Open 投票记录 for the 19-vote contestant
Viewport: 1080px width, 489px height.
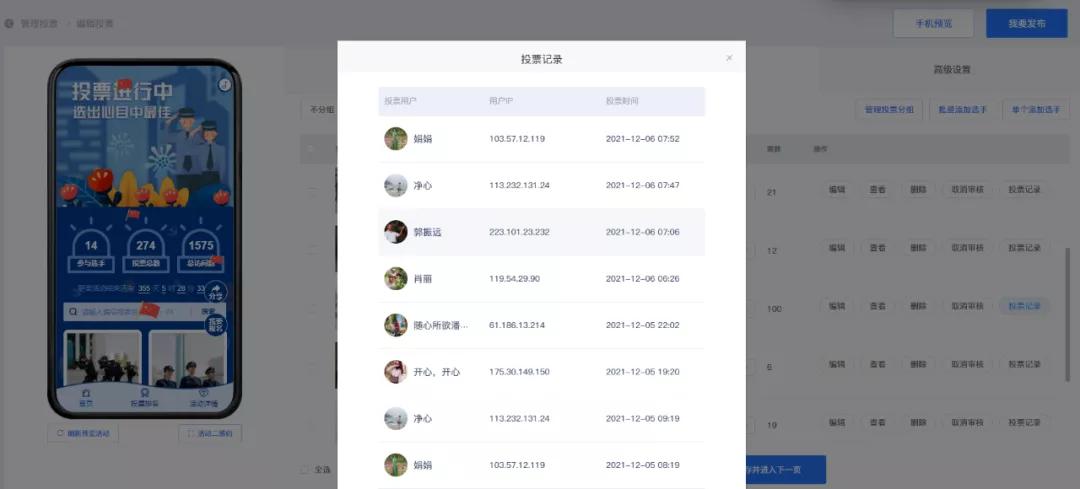pyautogui.click(x=1025, y=423)
